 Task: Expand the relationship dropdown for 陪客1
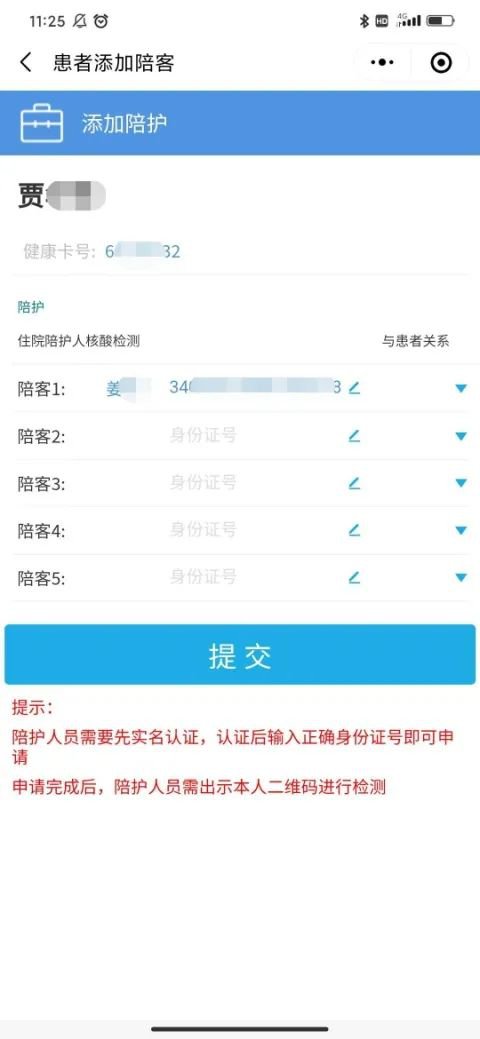coord(461,389)
